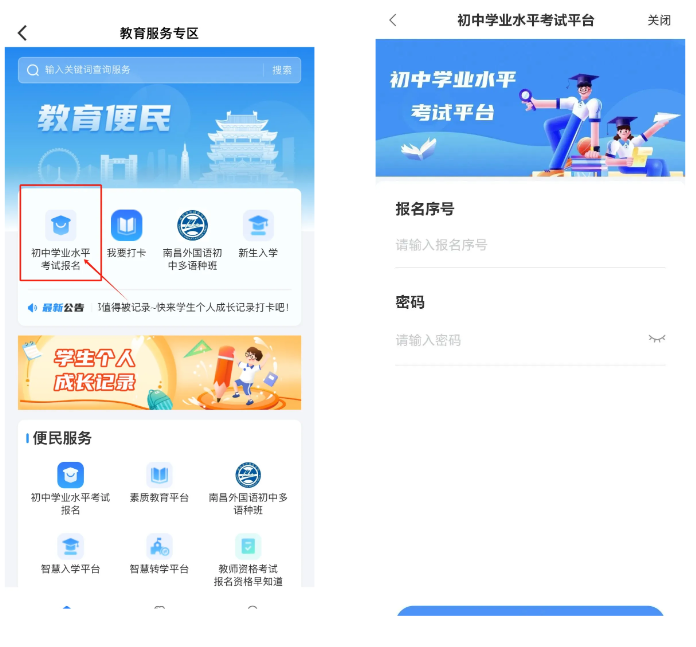The width and height of the screenshot is (696, 647).
Task: Go back from 初中学业水平考试平台 page
Action: [x=393, y=20]
